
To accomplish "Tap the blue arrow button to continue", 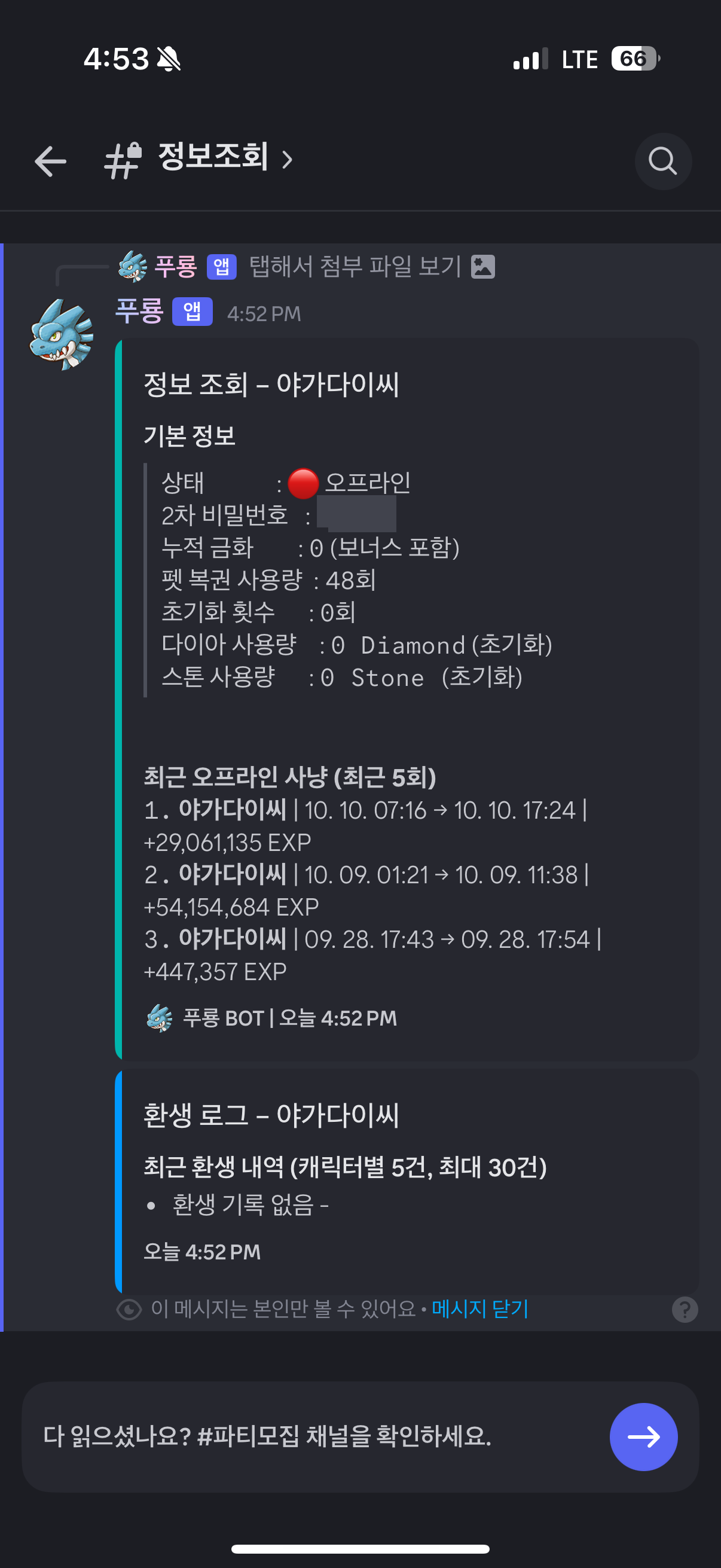I will tap(643, 1436).
